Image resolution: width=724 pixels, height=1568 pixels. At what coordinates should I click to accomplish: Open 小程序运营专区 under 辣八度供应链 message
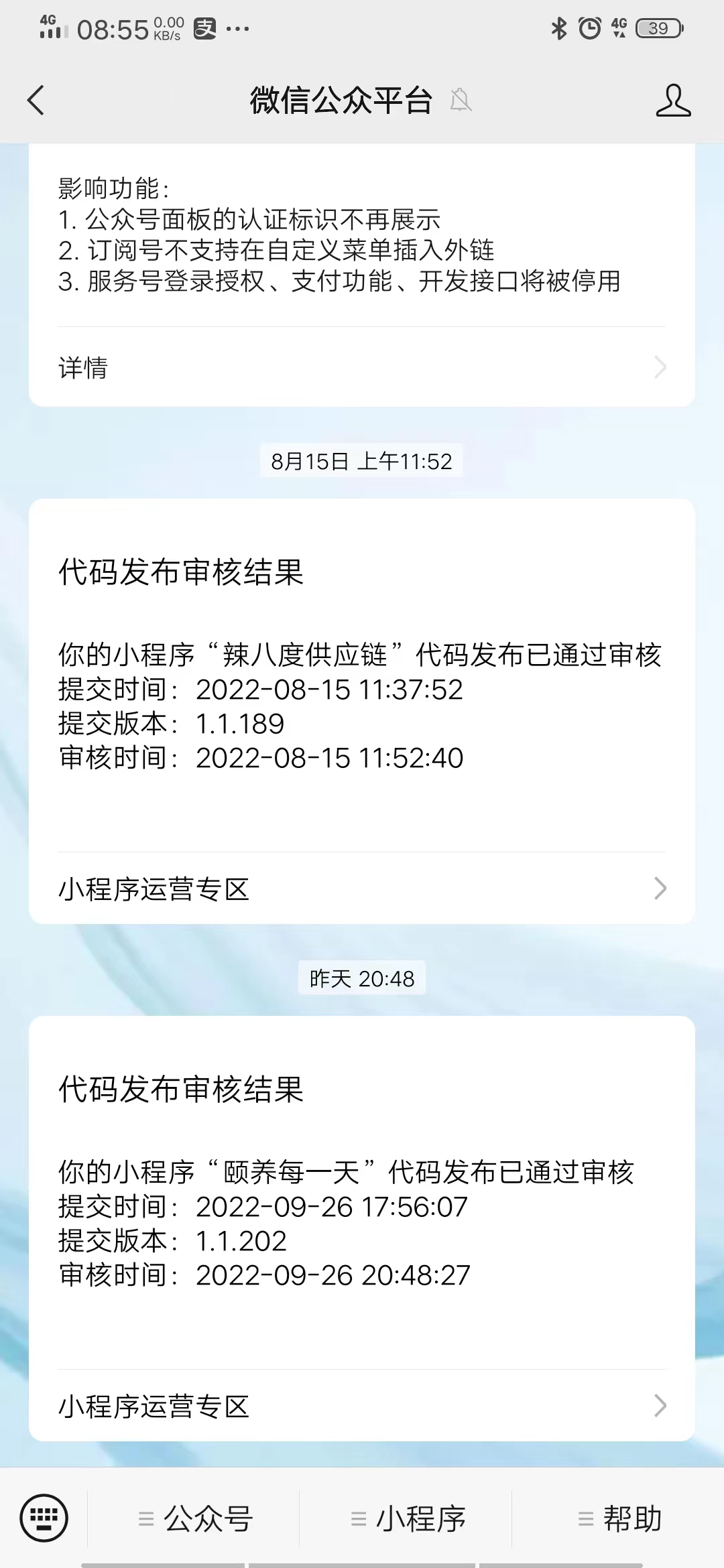pos(362,889)
